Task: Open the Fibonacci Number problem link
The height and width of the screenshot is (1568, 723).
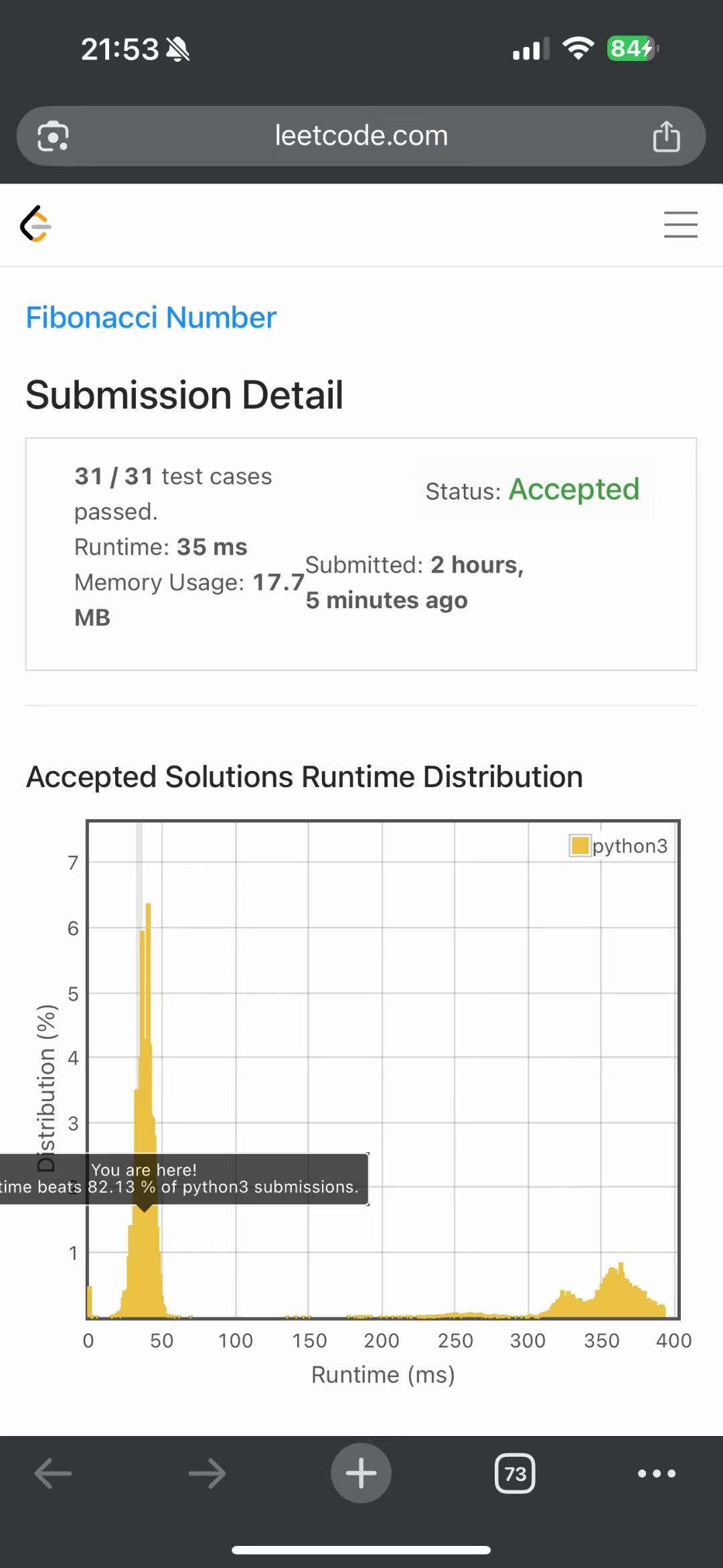Action: (151, 317)
